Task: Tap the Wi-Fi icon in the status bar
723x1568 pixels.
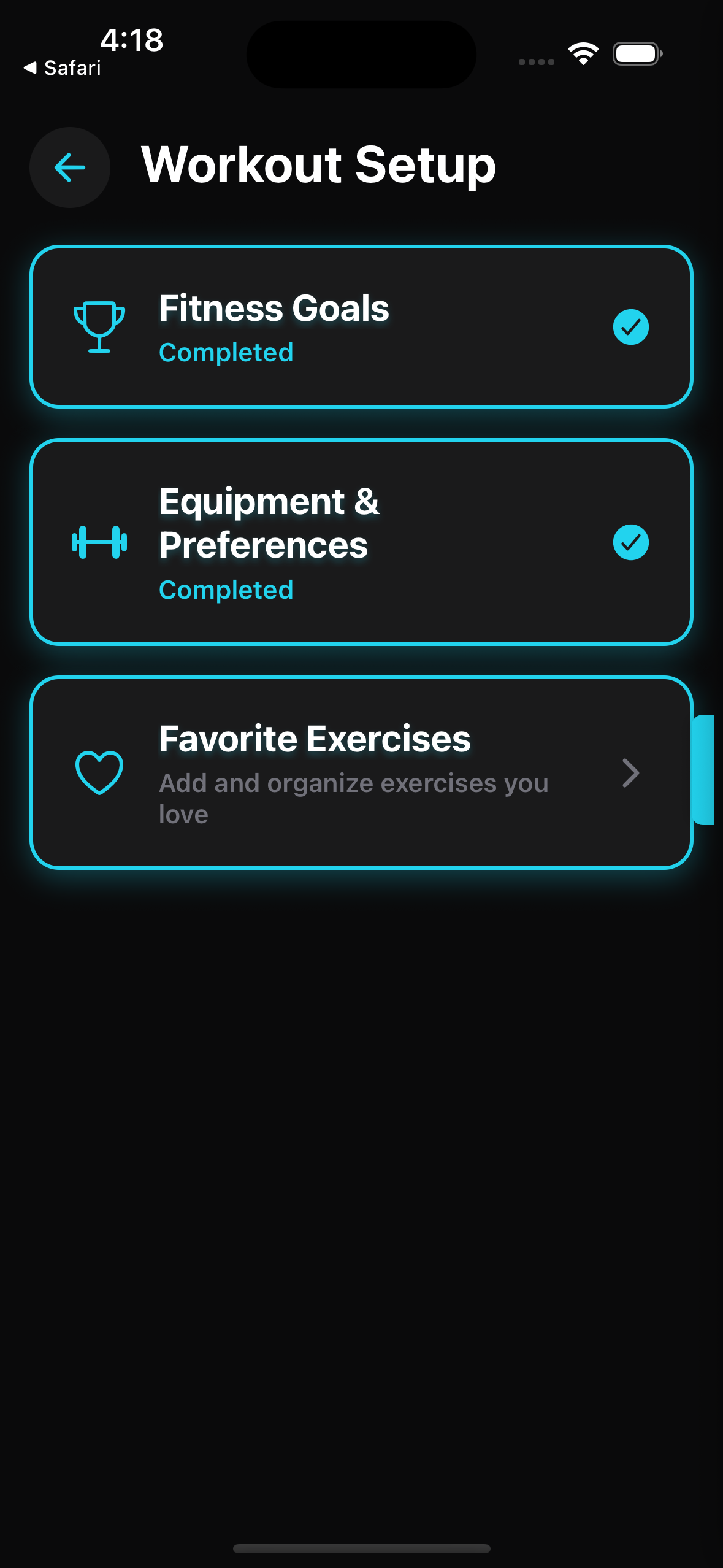Action: pyautogui.click(x=582, y=54)
